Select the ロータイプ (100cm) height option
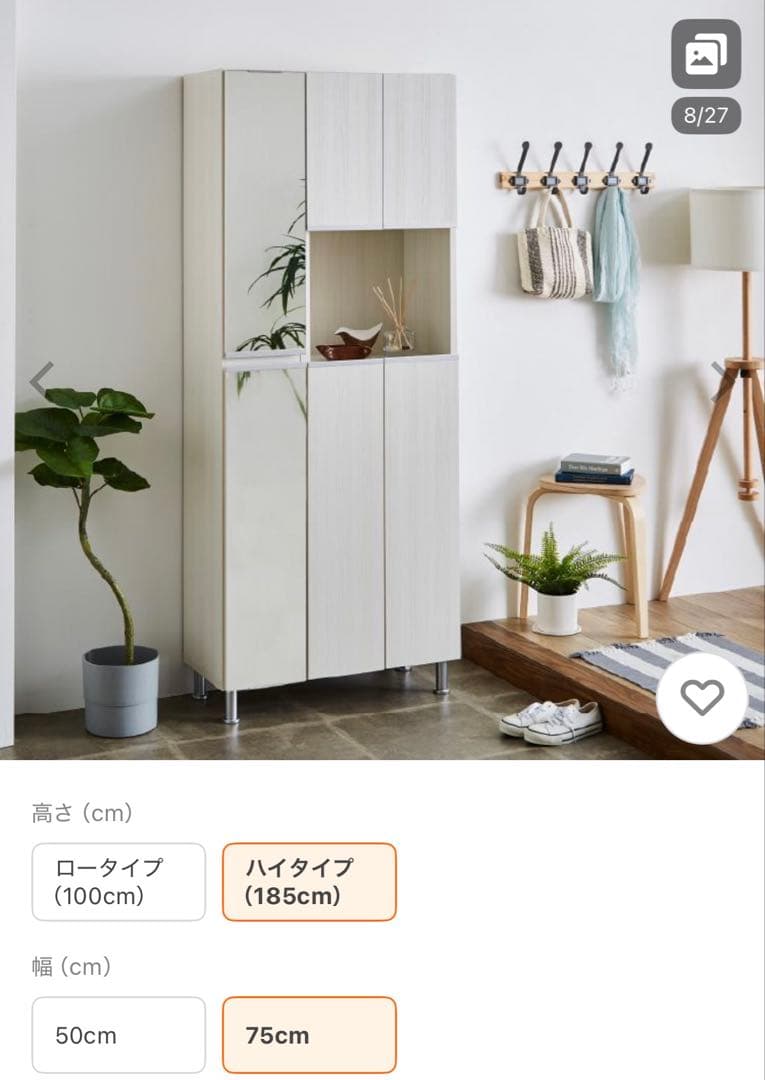 pos(118,881)
